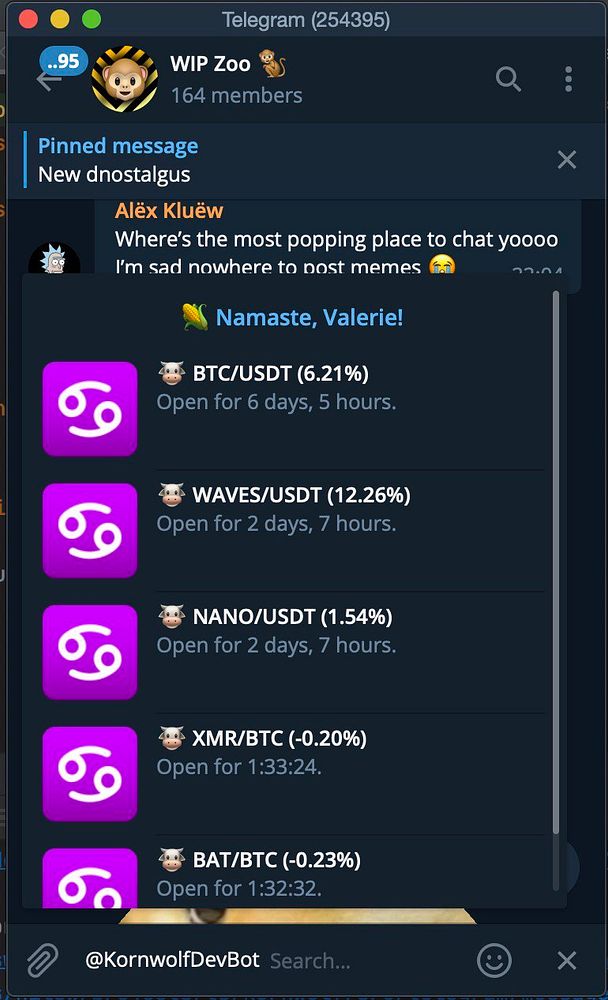The height and width of the screenshot is (1000, 608).
Task: Search within the WIP Zoo chat
Action: coord(508,79)
